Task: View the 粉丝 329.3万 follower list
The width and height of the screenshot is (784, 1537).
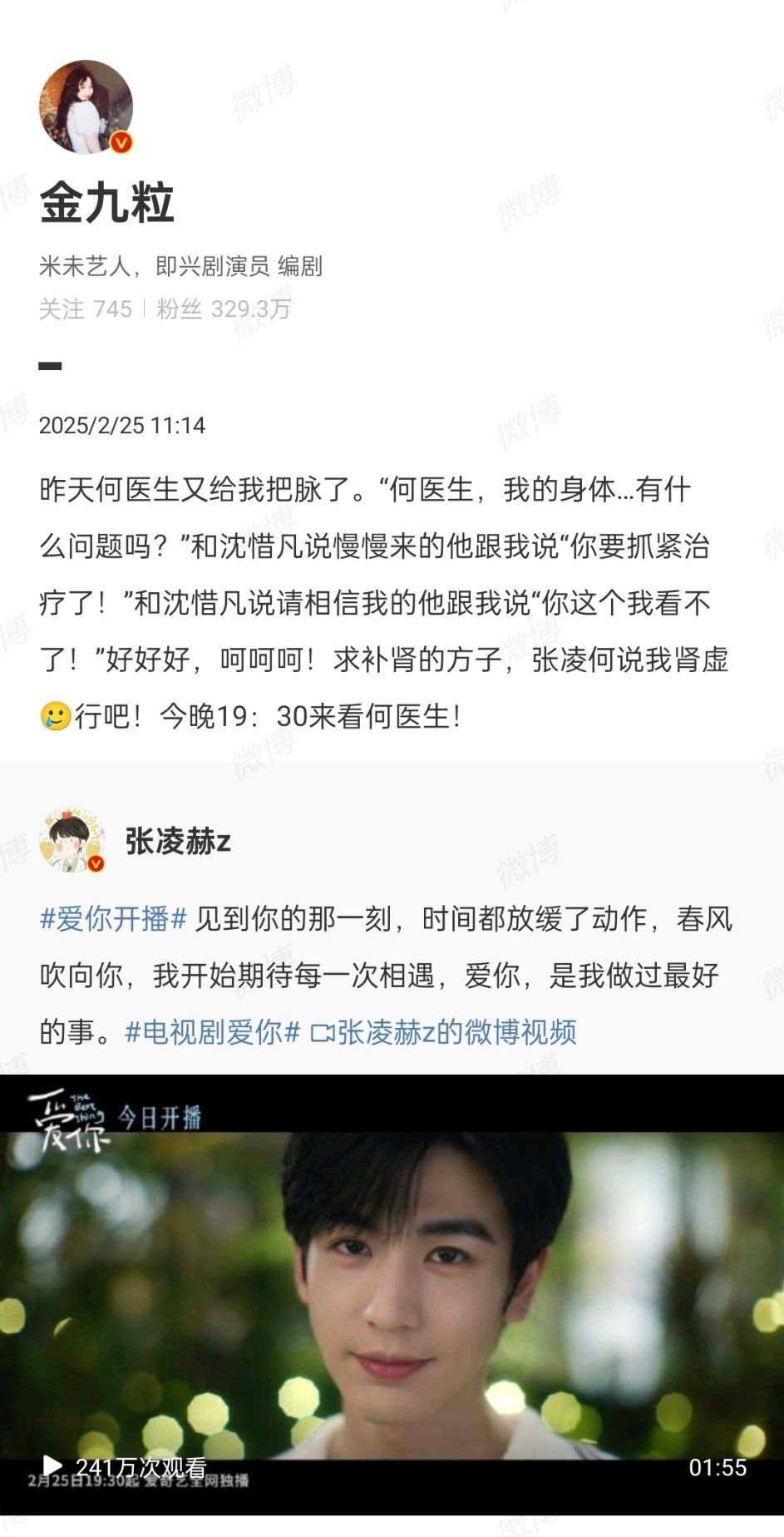Action: pyautogui.click(x=222, y=309)
